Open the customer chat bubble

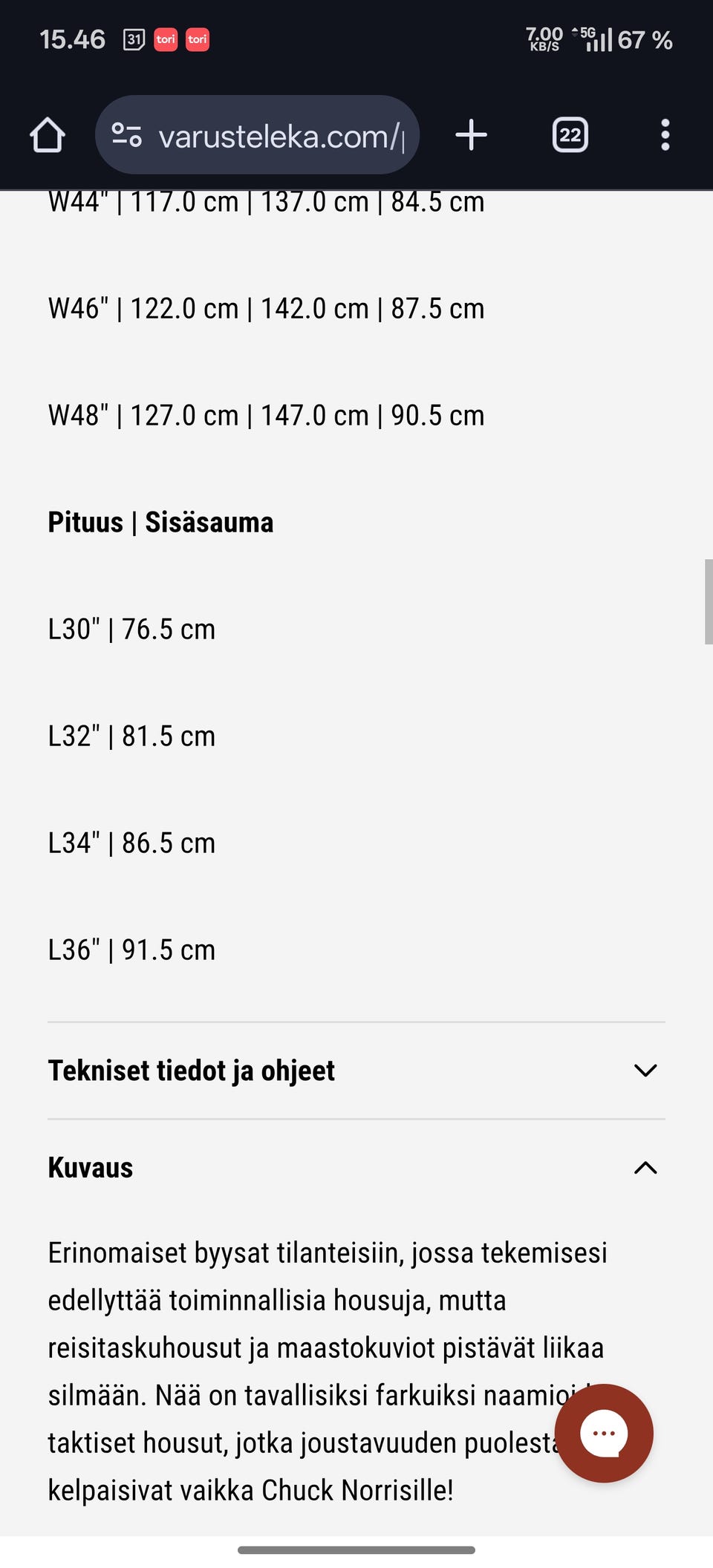[604, 1433]
